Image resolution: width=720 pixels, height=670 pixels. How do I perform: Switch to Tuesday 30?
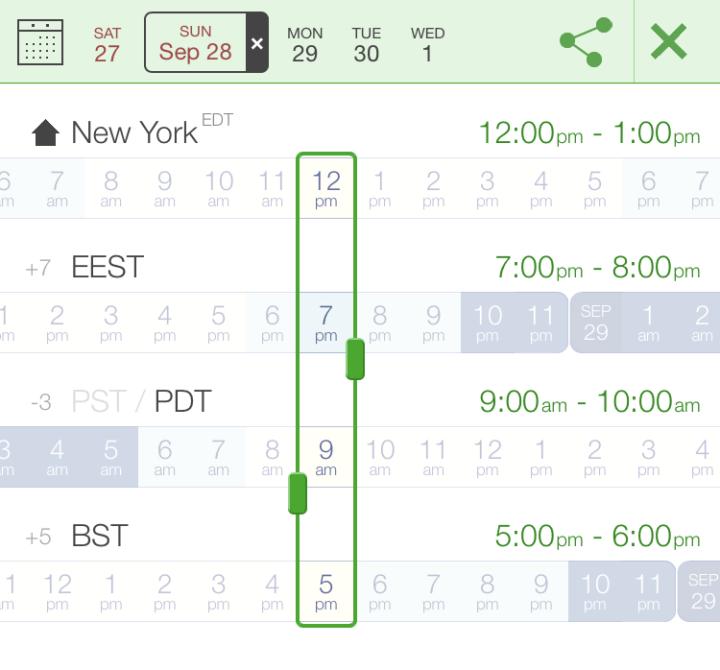[x=366, y=44]
